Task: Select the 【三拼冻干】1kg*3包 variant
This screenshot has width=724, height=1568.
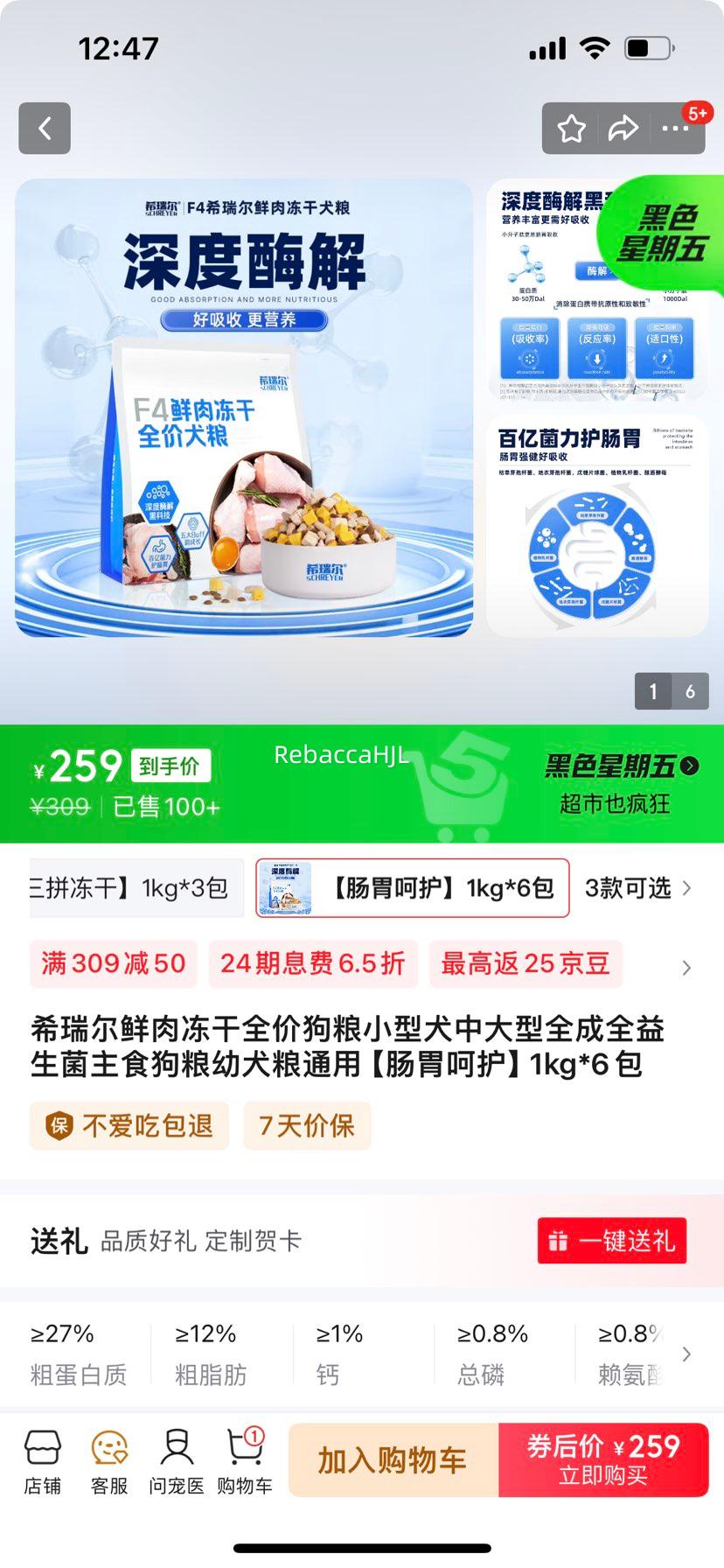Action: (x=122, y=888)
